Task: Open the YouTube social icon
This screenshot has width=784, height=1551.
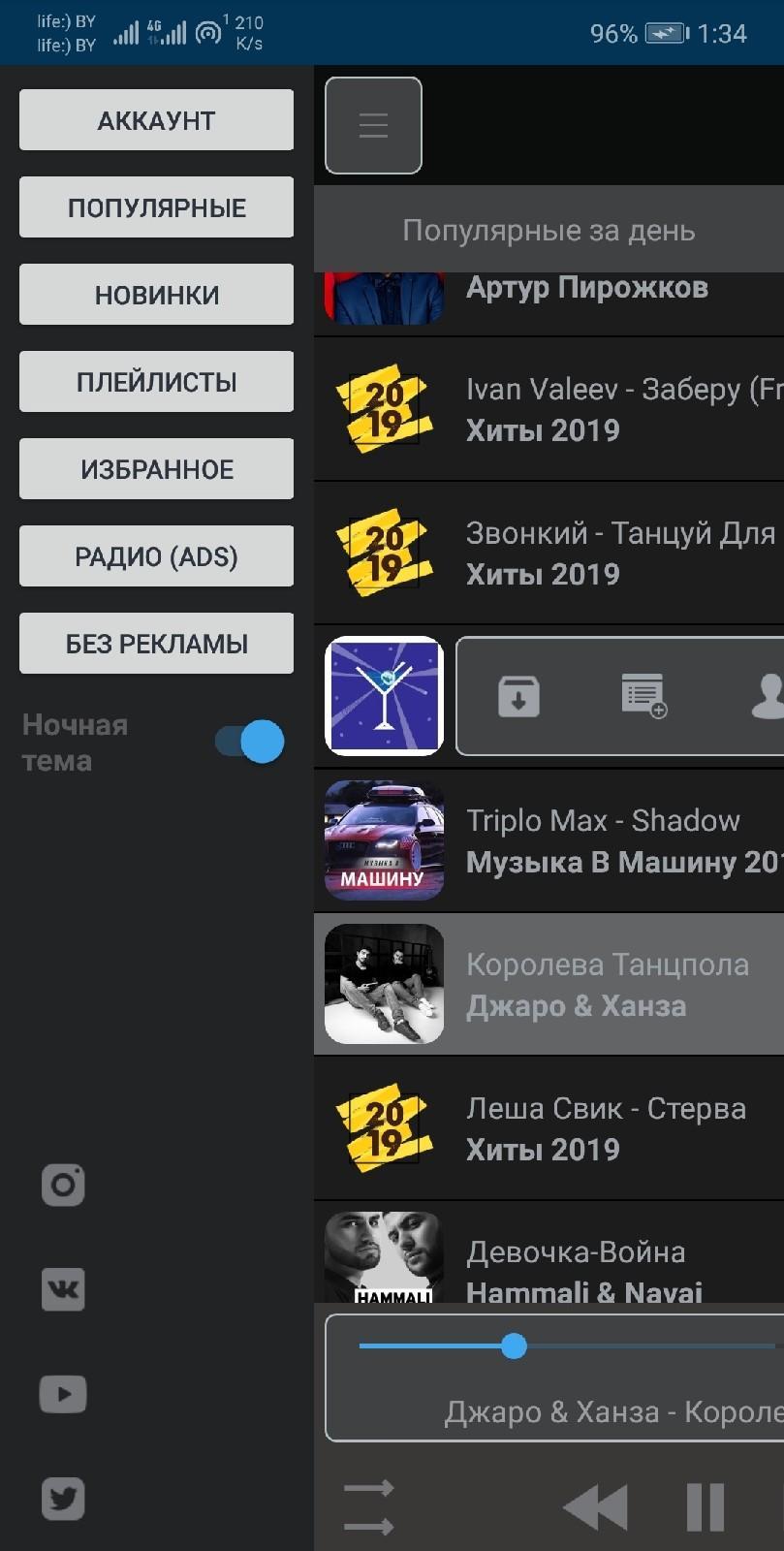Action: click(62, 1393)
